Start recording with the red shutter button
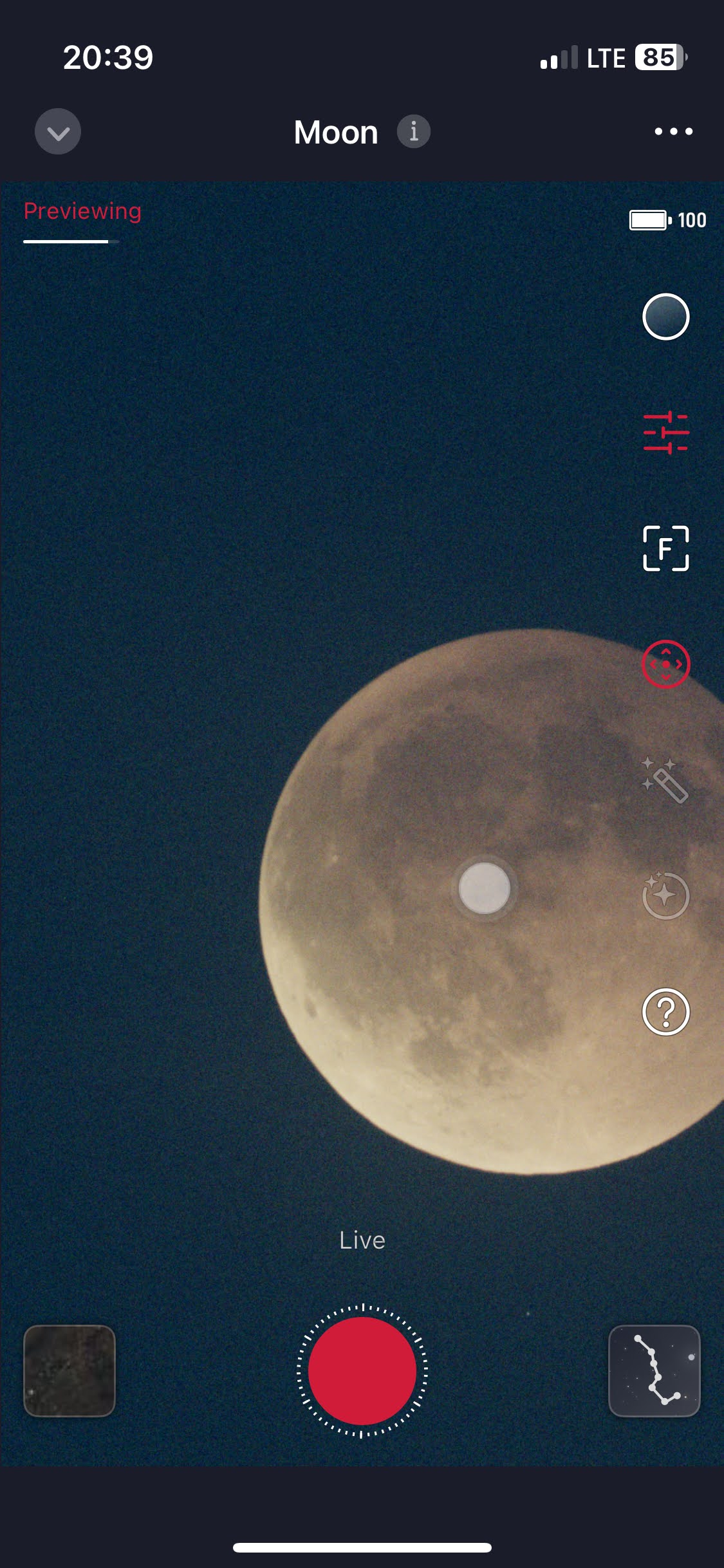The height and width of the screenshot is (1568, 724). (x=362, y=1370)
